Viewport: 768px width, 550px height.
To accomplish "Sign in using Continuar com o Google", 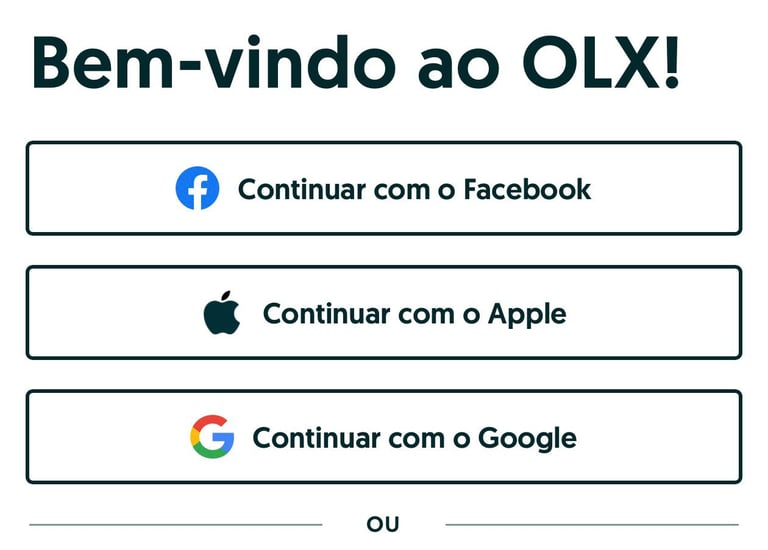I will tap(384, 437).
